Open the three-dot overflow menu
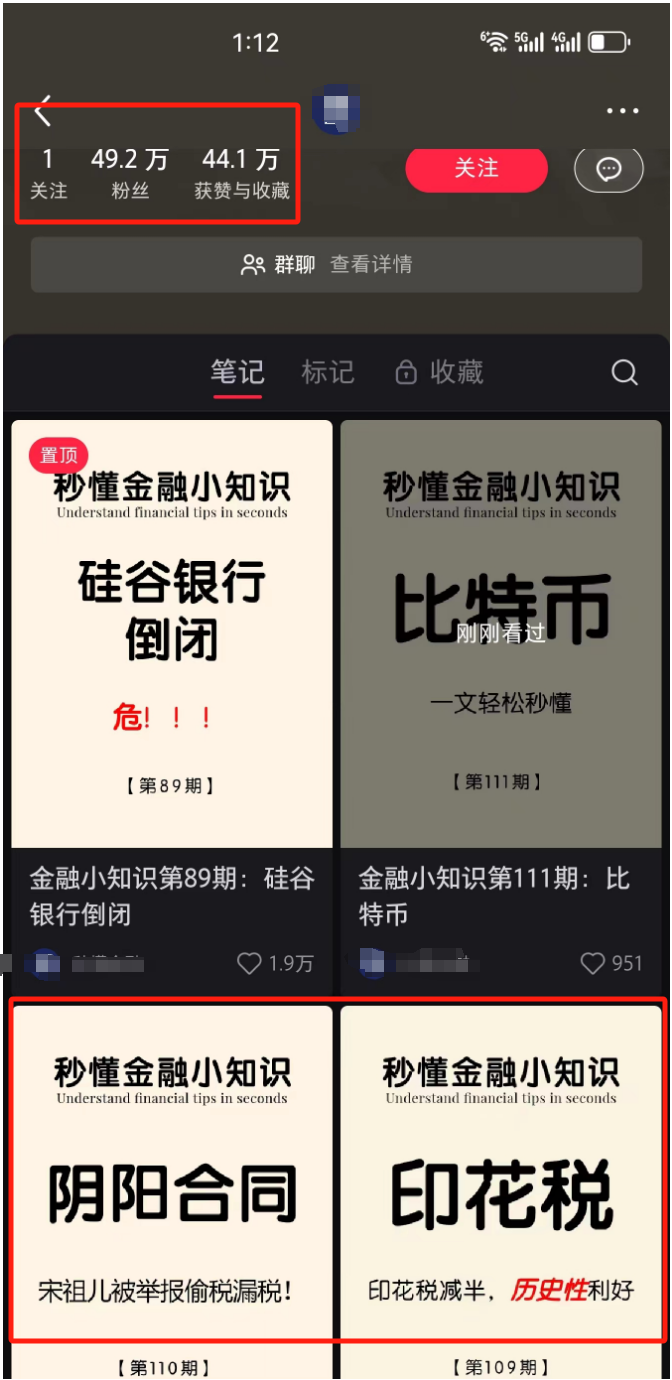Image resolution: width=672 pixels, height=1380 pixels. [x=622, y=111]
